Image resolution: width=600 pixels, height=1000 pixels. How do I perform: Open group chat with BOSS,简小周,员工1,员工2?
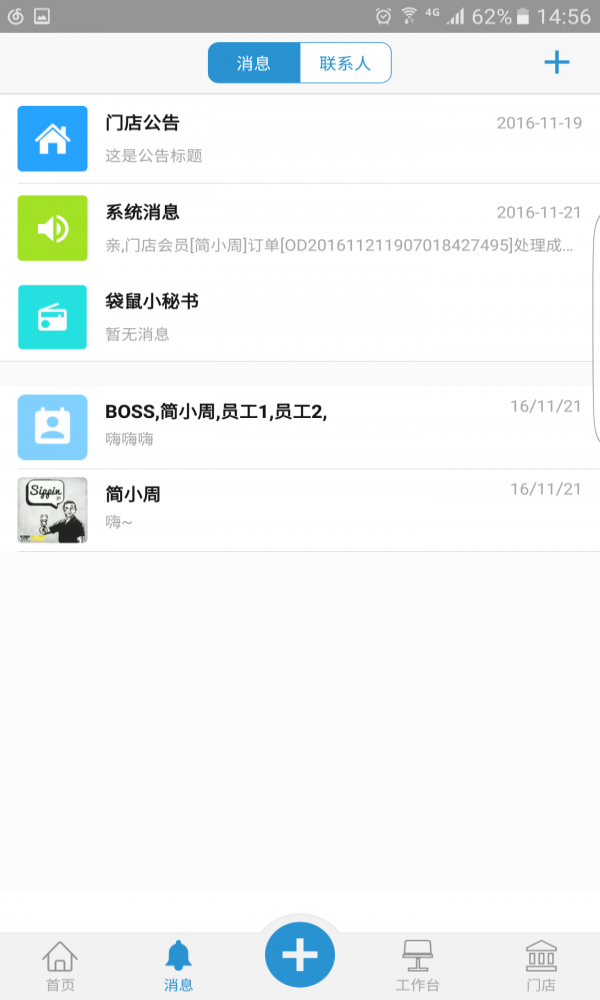tap(300, 427)
